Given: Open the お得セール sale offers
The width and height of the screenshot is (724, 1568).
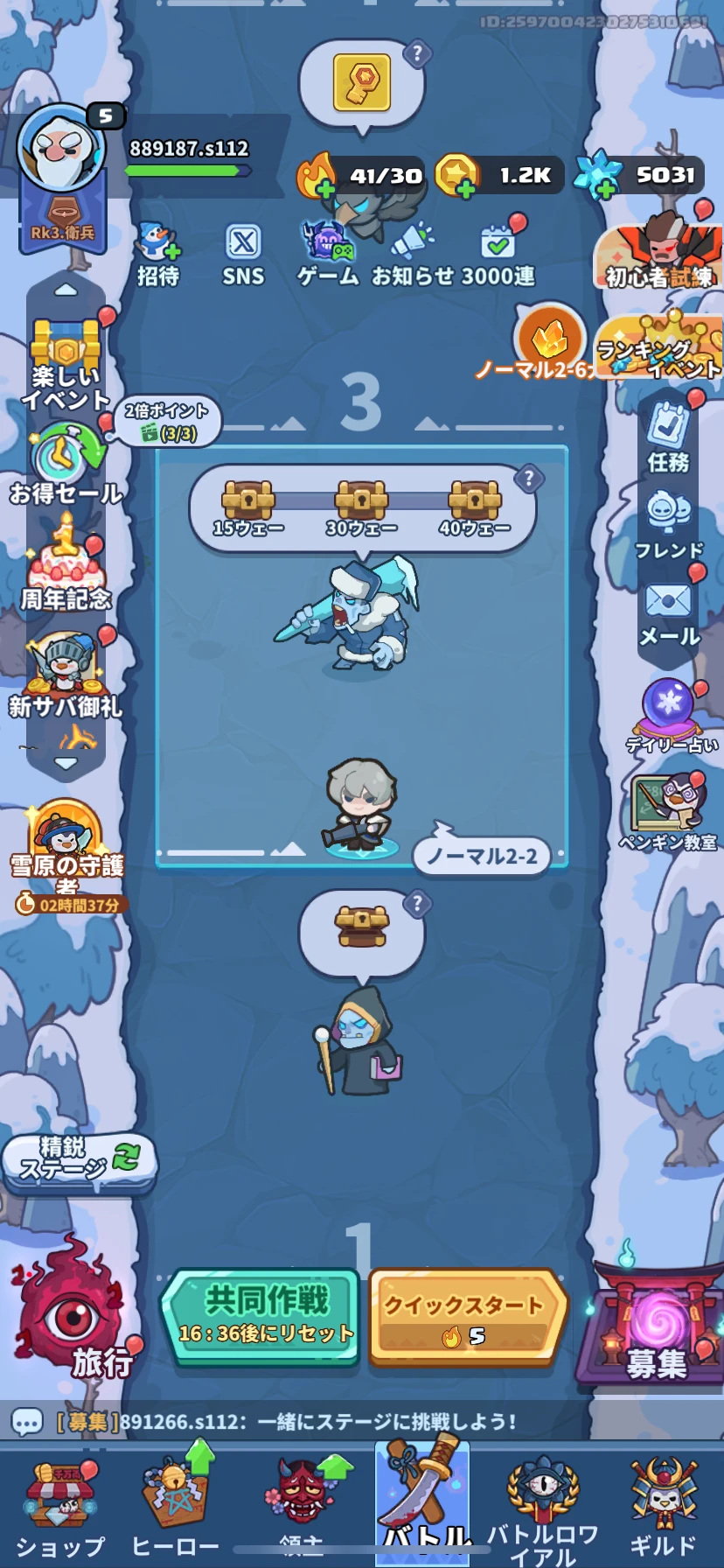Looking at the screenshot, I should pos(66,465).
